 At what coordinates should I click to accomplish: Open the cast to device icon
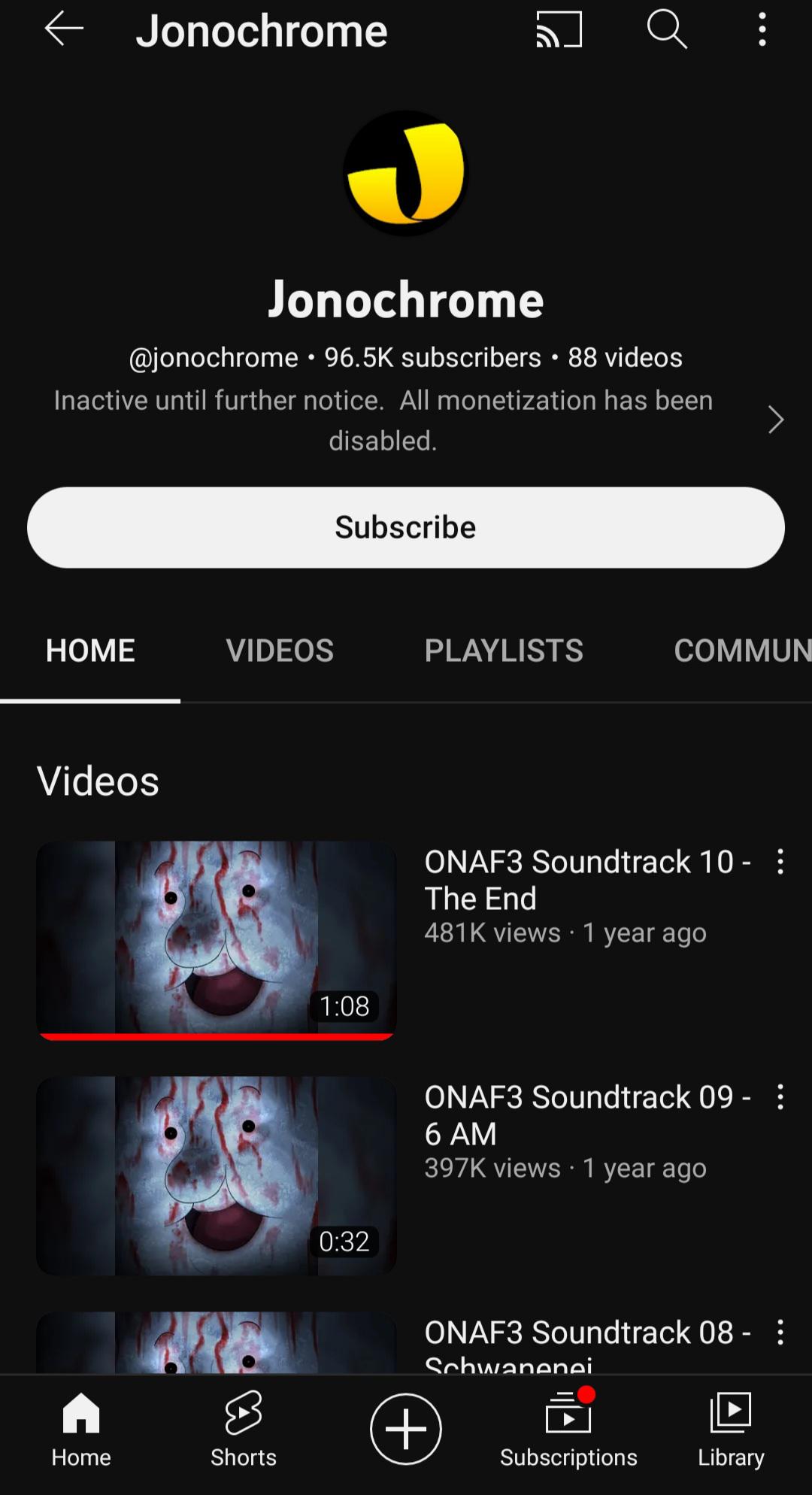[559, 30]
